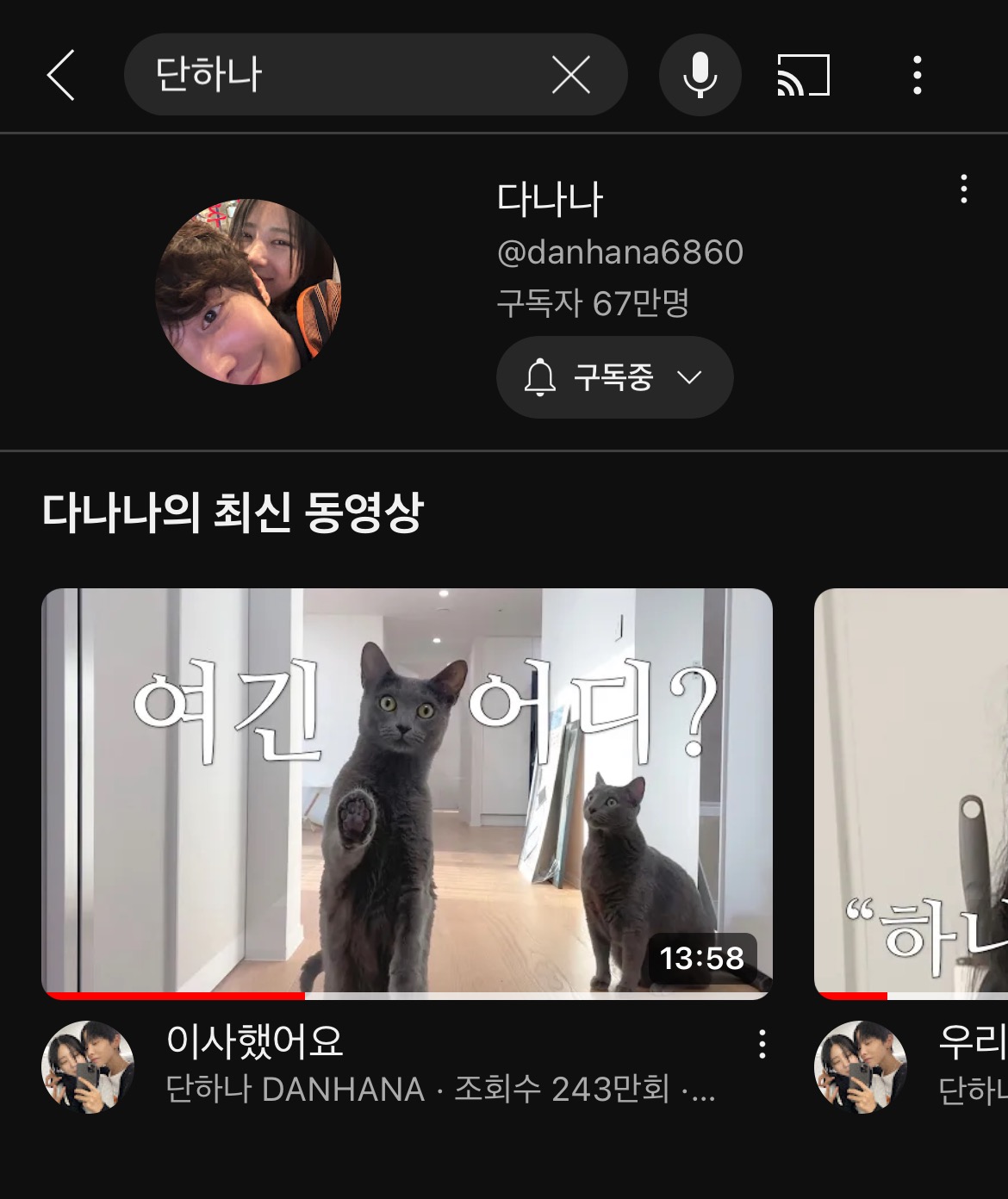Open channel avatar next to 이사했어요

(88, 1066)
